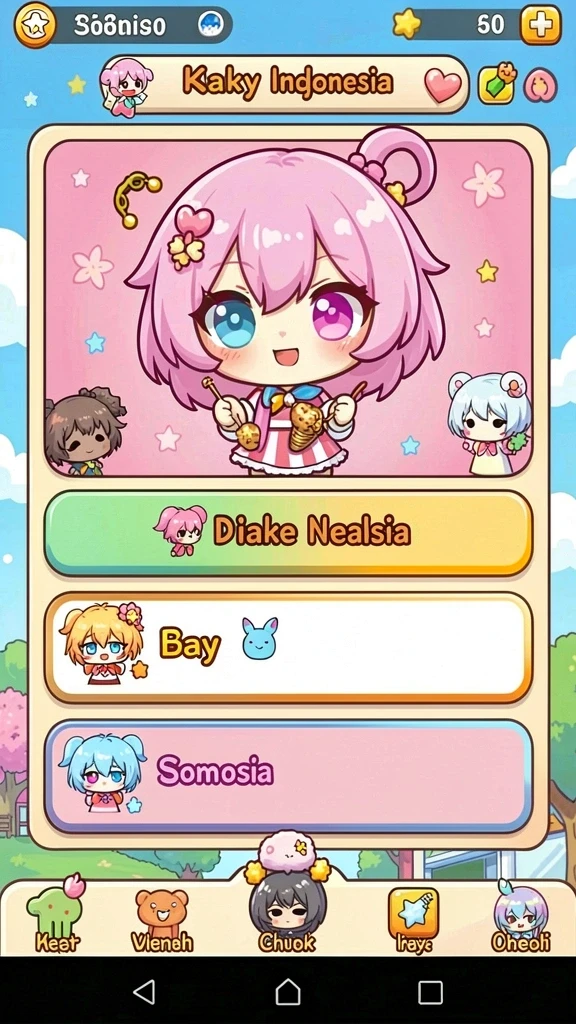Screen dimensions: 576x1024
Task: Open the star profile badge in the top-left corner
Action: click(34, 25)
